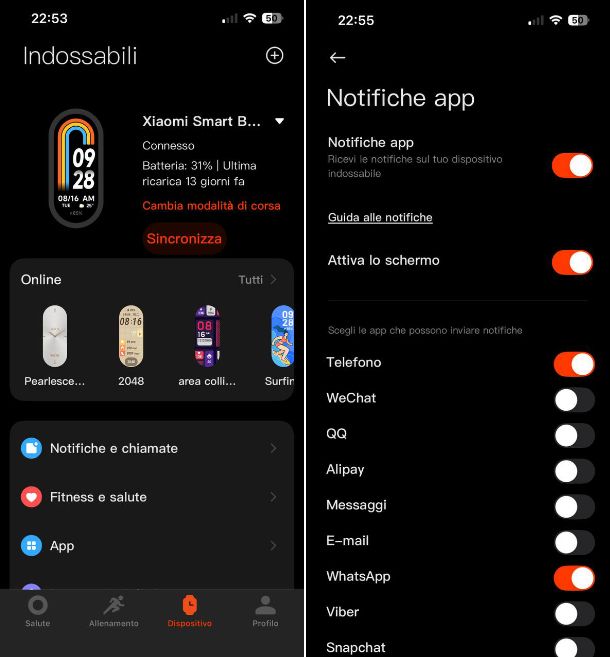
Task: Turn off Attiva lo schermo
Action: [573, 262]
